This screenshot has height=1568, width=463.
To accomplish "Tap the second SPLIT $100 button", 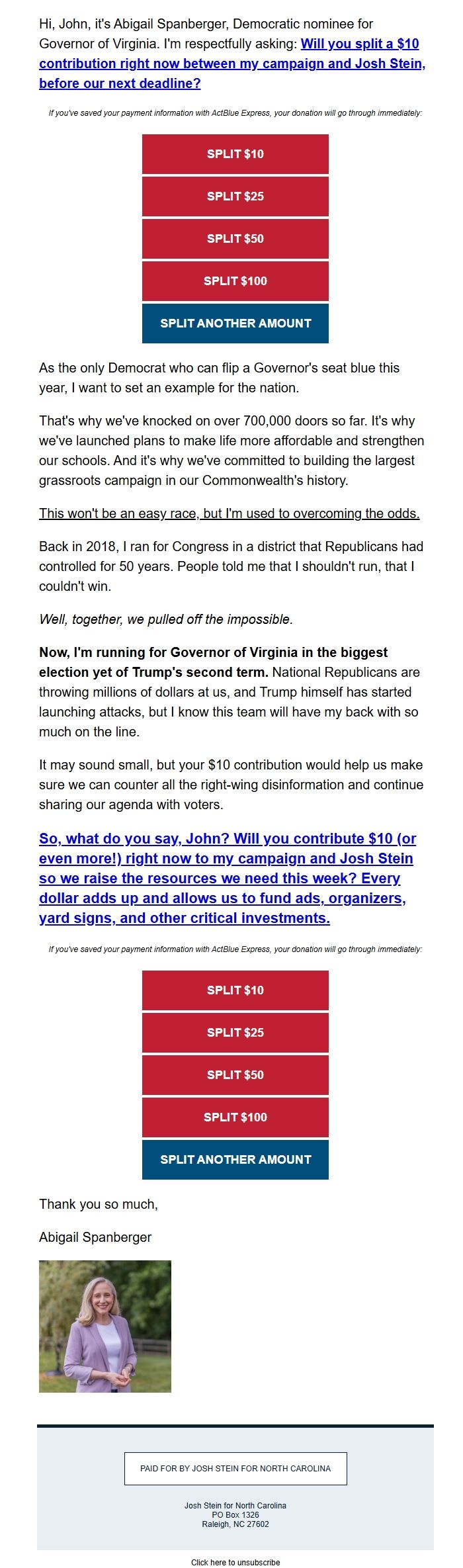I will tap(235, 1117).
